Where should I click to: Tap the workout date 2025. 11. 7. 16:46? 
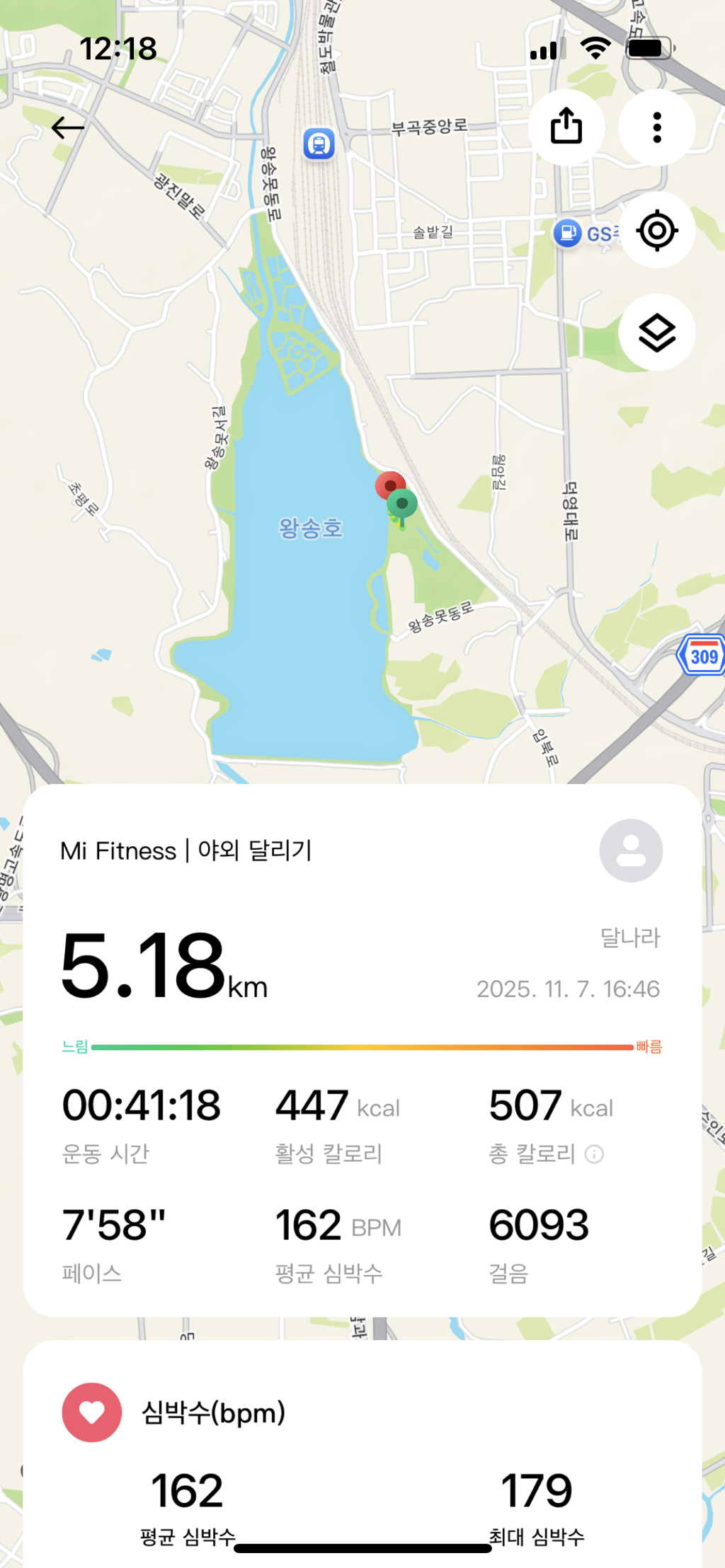(x=566, y=989)
